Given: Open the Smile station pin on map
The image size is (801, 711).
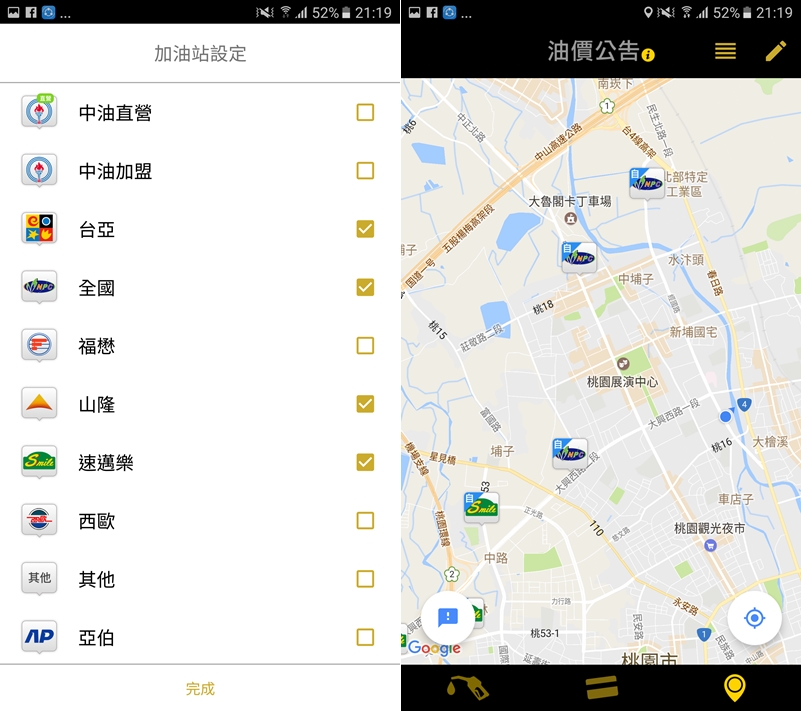Looking at the screenshot, I should click(481, 507).
